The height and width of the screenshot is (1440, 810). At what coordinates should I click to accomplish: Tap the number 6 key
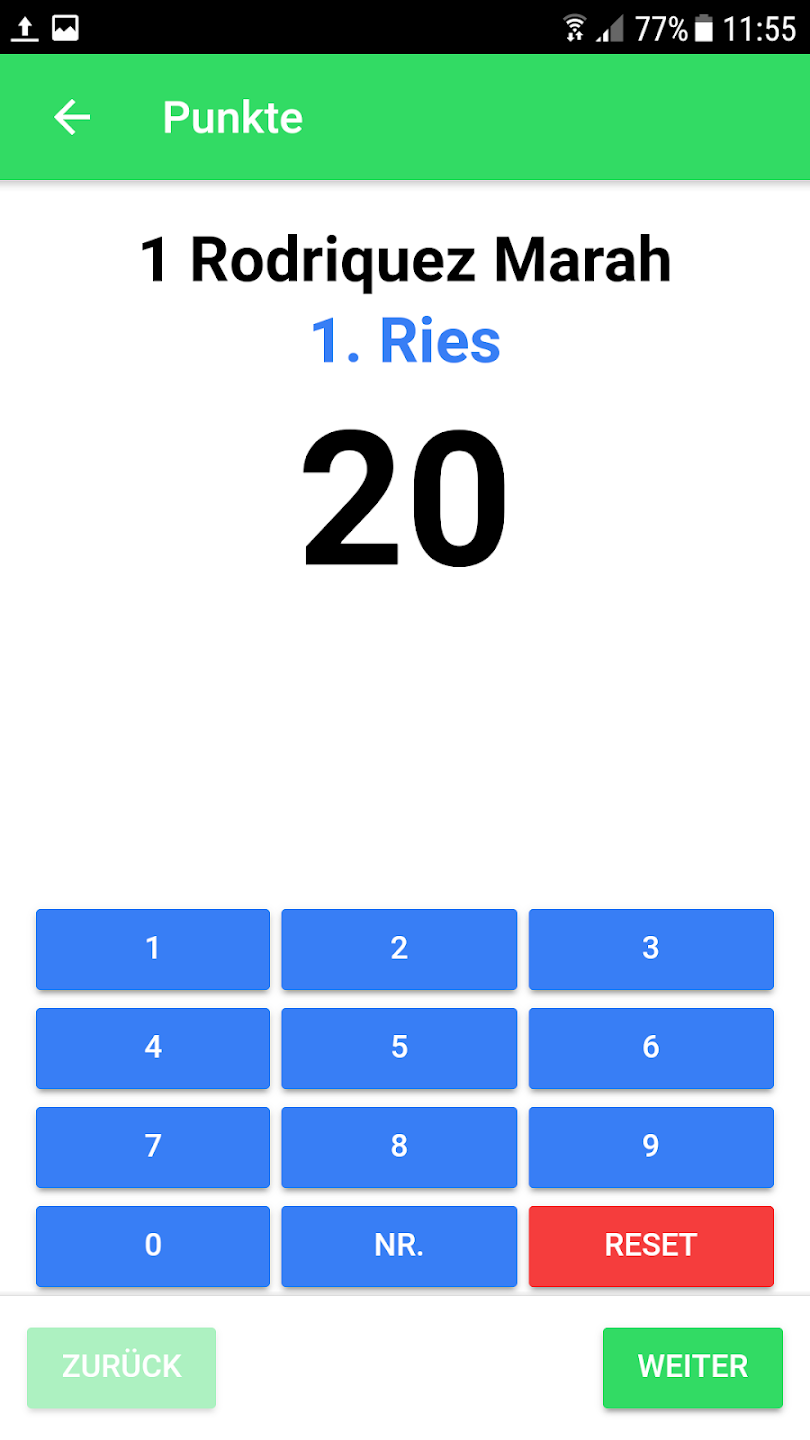click(x=651, y=1048)
